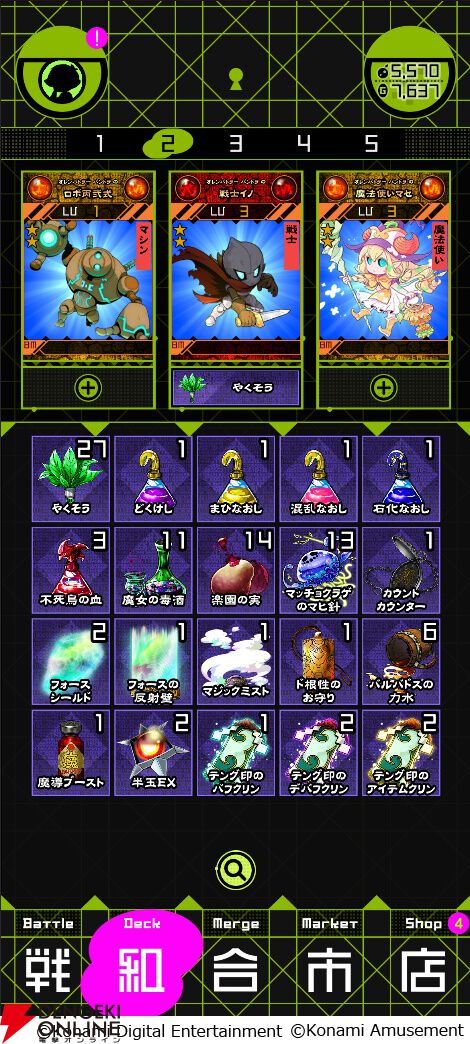Open the 戦士イノ character card
Viewport: 470px width, 1044px height.
pyautogui.click(x=236, y=266)
